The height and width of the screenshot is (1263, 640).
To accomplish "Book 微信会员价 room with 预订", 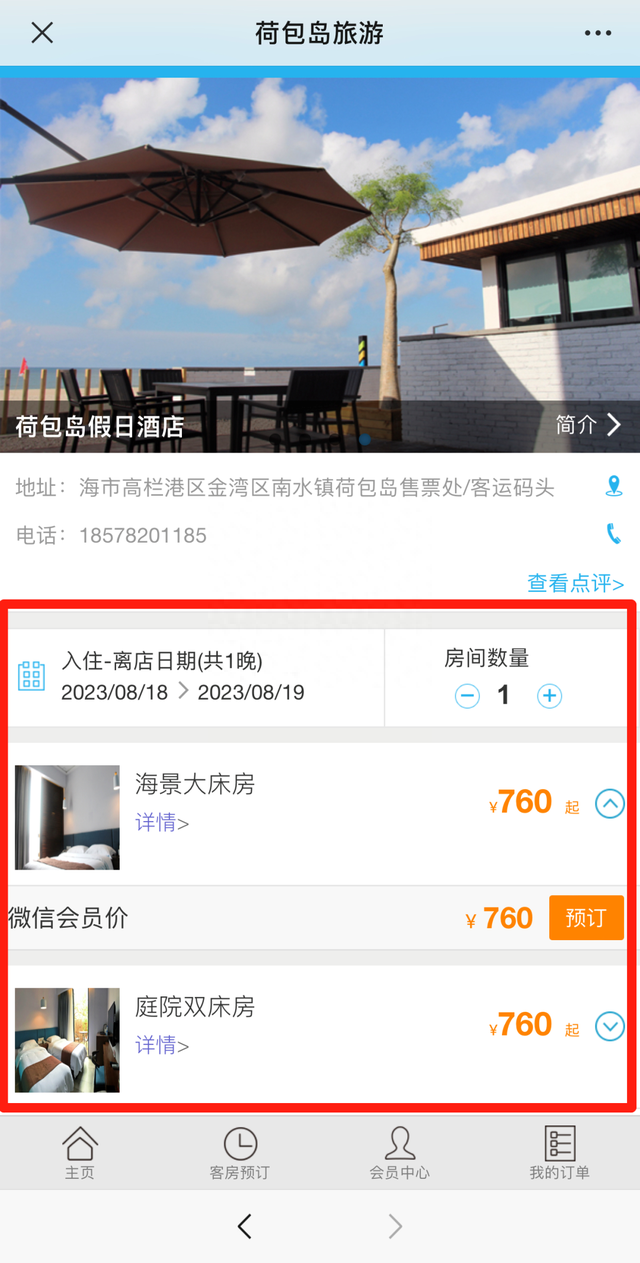I will coord(586,918).
